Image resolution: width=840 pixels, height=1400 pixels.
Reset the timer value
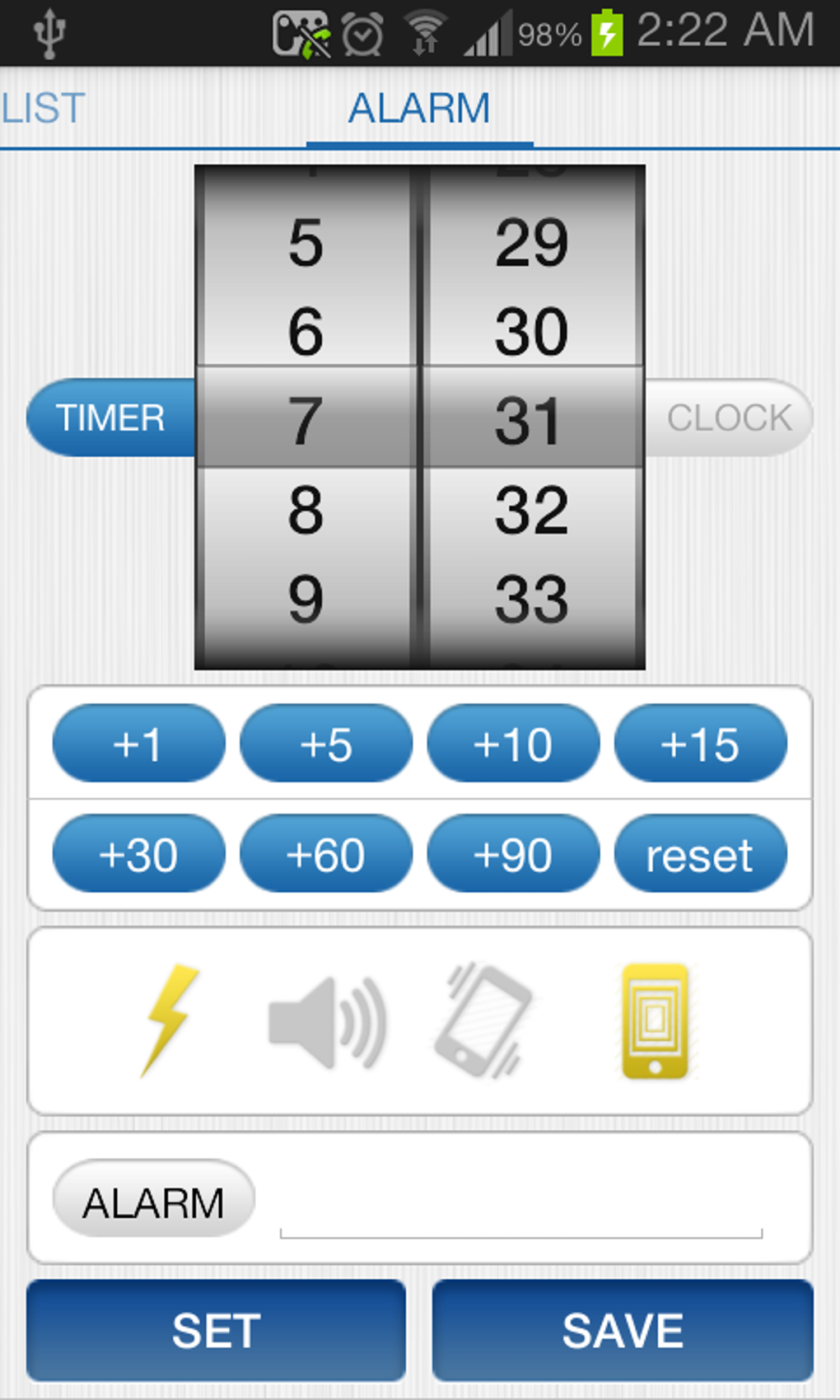coord(701,854)
